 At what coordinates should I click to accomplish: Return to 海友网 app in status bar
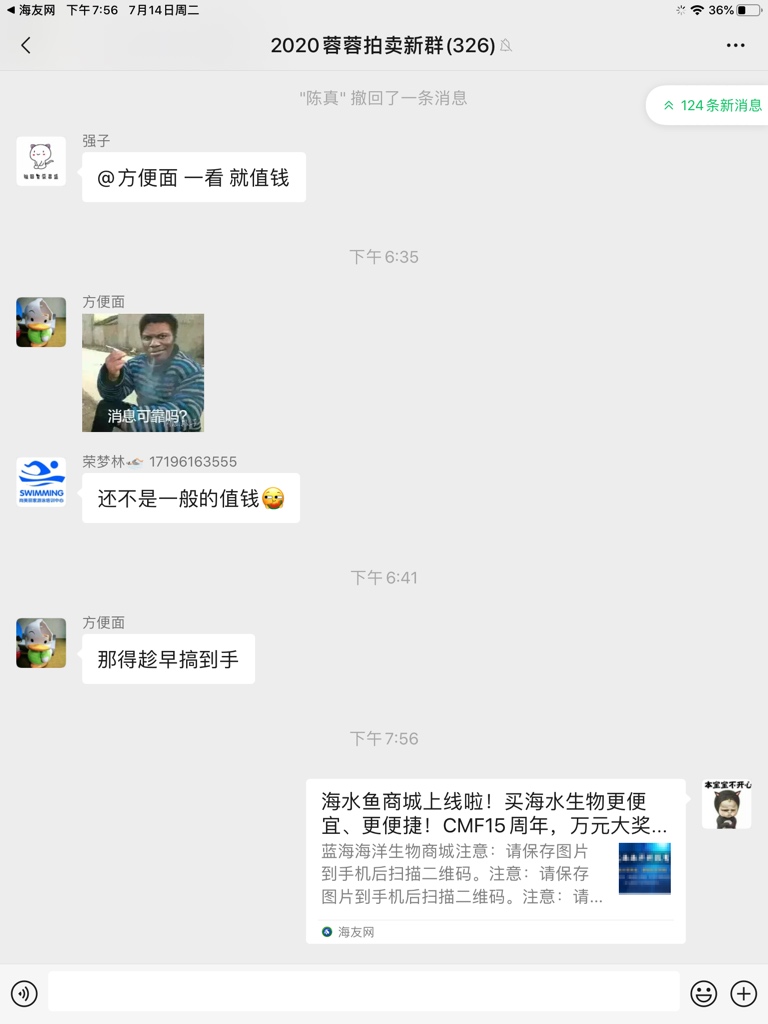(30, 10)
